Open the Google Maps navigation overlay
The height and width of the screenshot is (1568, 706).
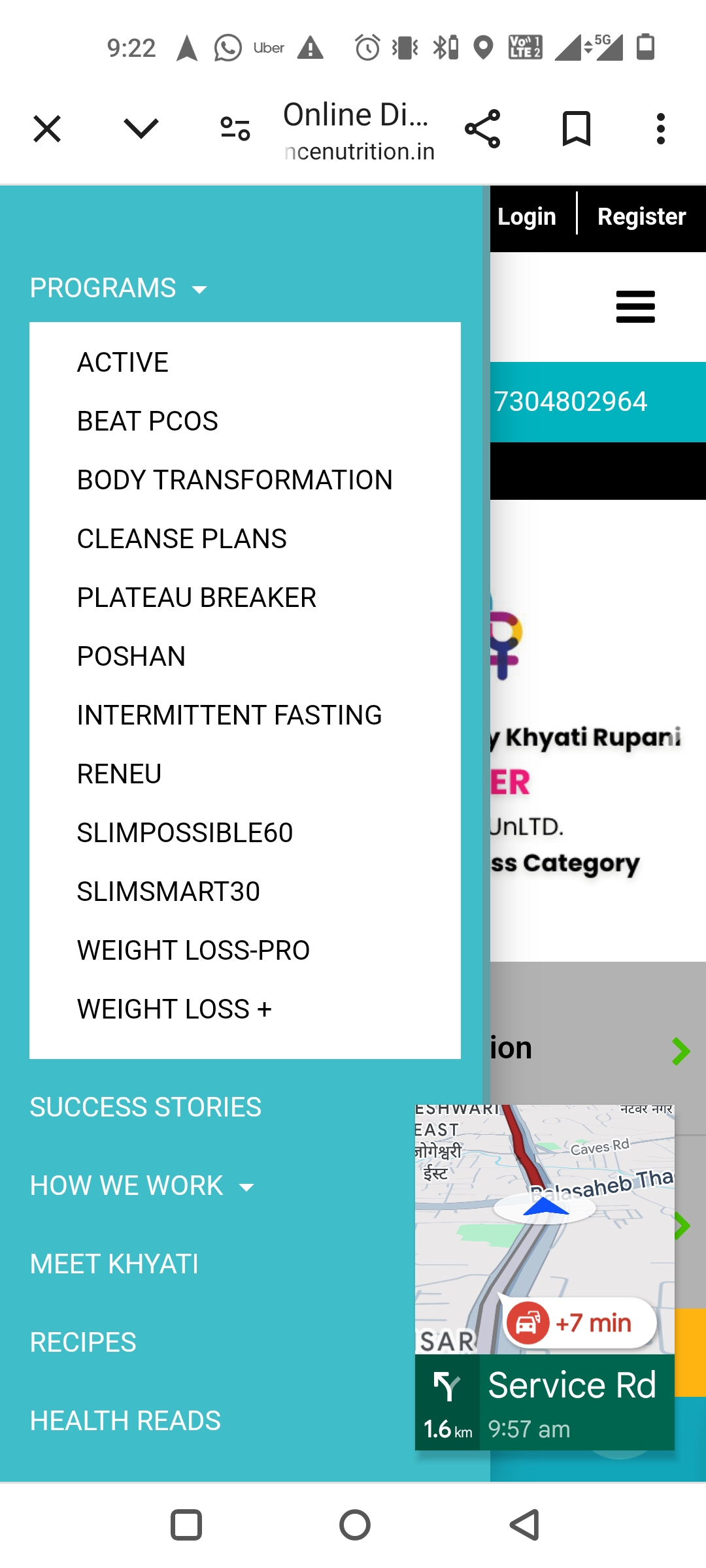tap(545, 1277)
